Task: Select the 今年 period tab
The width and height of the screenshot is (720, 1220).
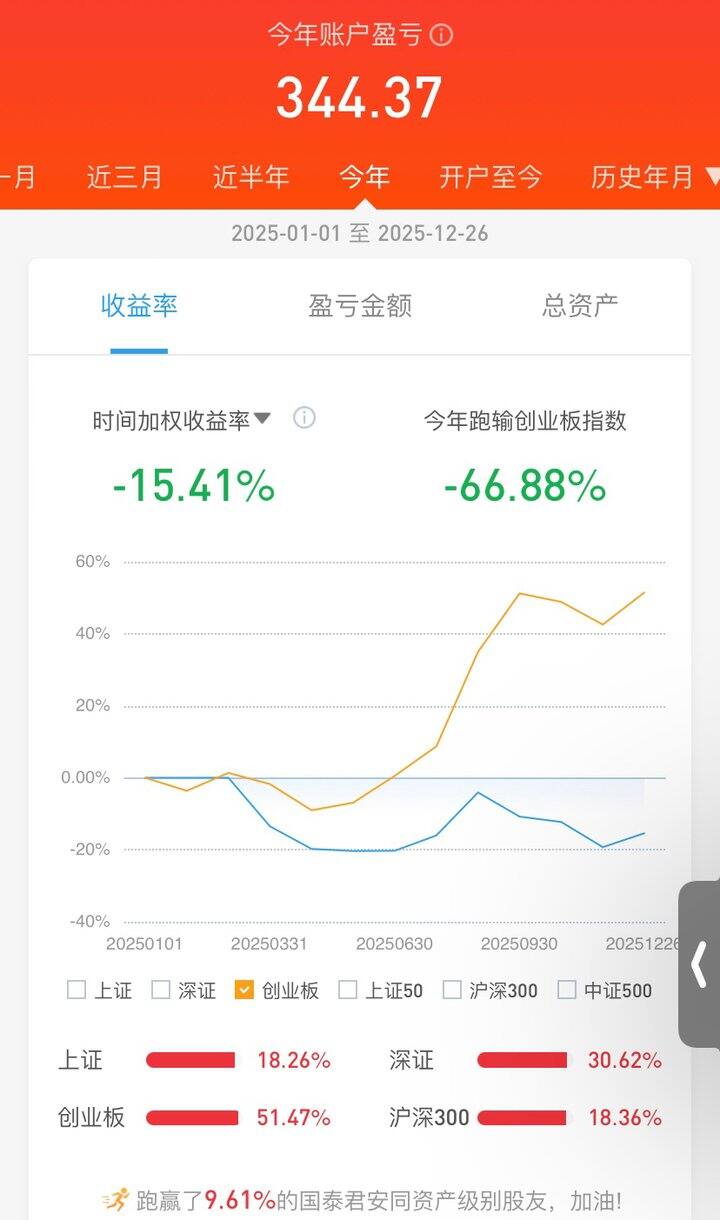Action: tap(364, 177)
